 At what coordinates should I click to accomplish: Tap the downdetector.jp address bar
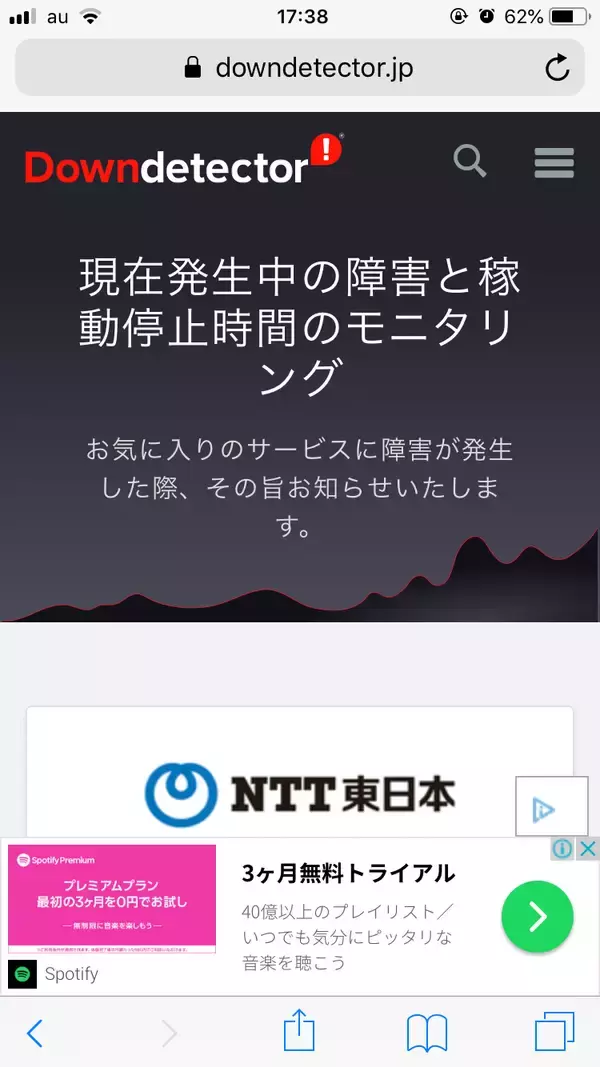pyautogui.click(x=298, y=68)
